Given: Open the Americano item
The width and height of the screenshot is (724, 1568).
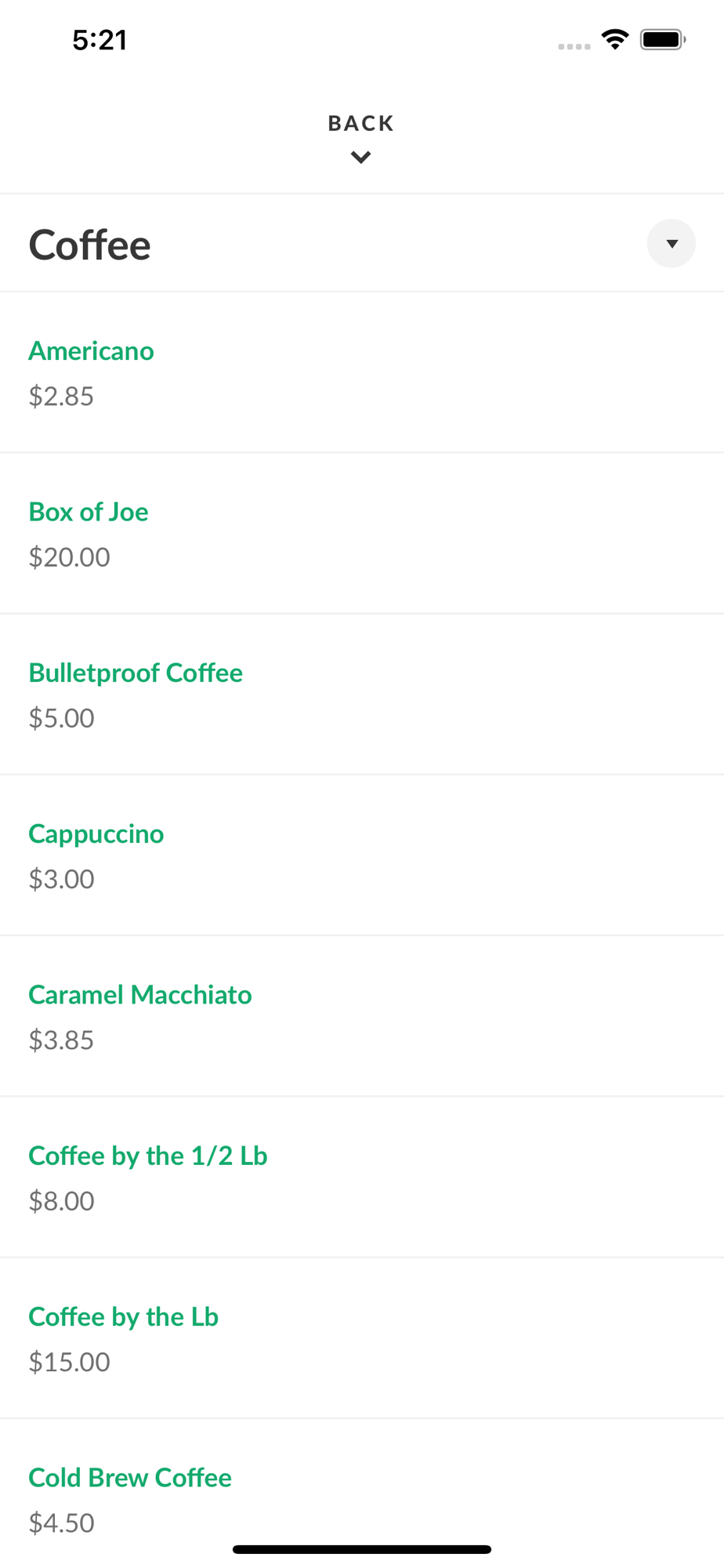Looking at the screenshot, I should pos(362,372).
